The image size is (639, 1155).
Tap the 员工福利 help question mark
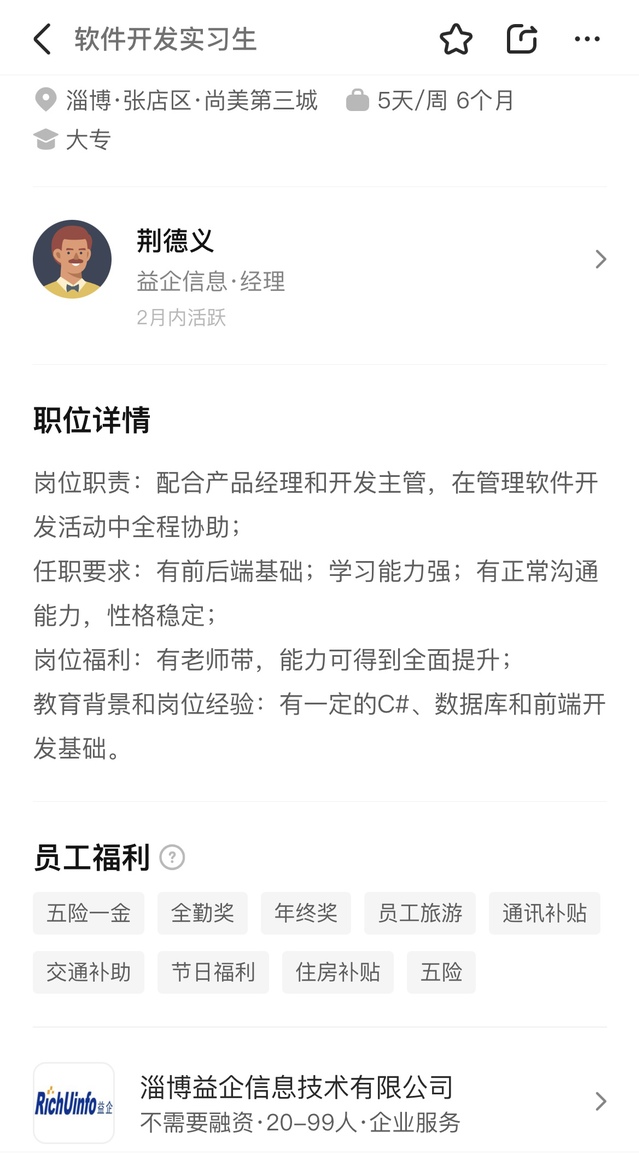tap(173, 857)
